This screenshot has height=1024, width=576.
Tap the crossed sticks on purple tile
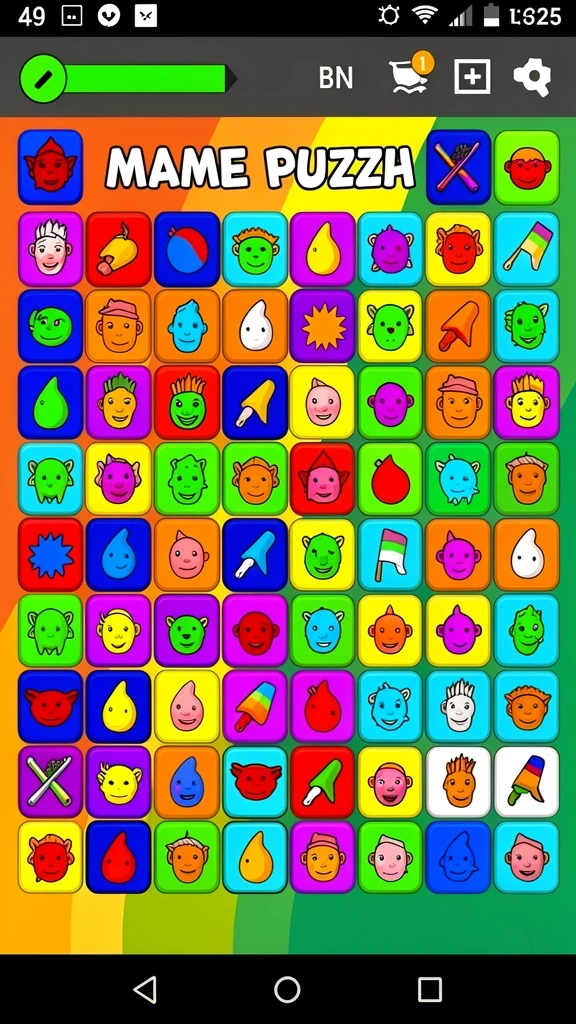pos(50,782)
